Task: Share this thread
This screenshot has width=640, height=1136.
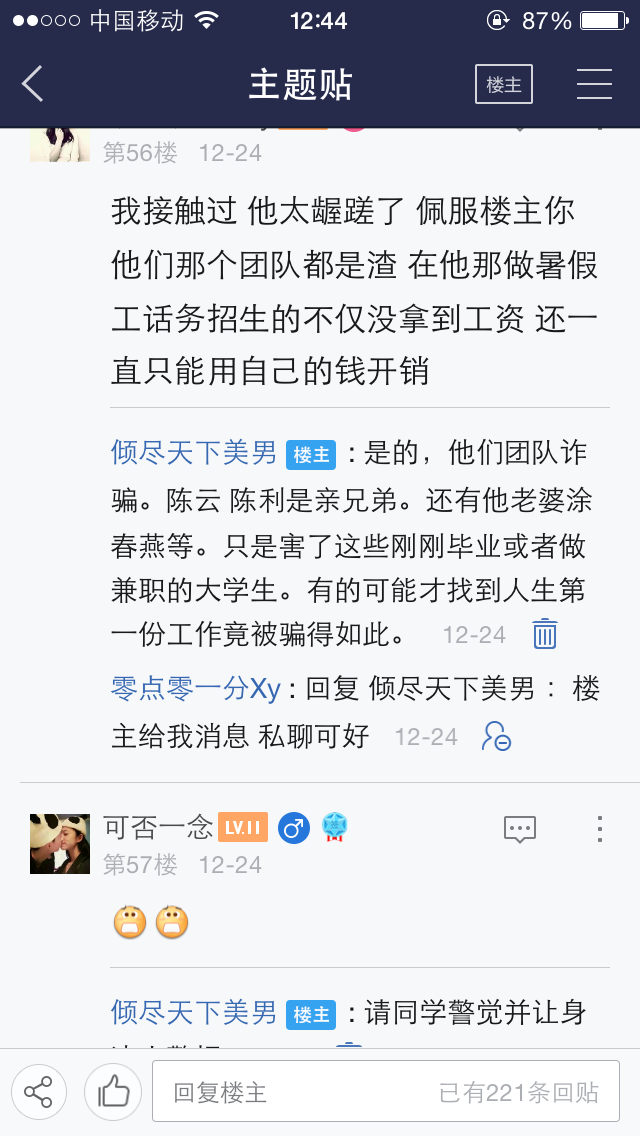Action: [x=38, y=1092]
